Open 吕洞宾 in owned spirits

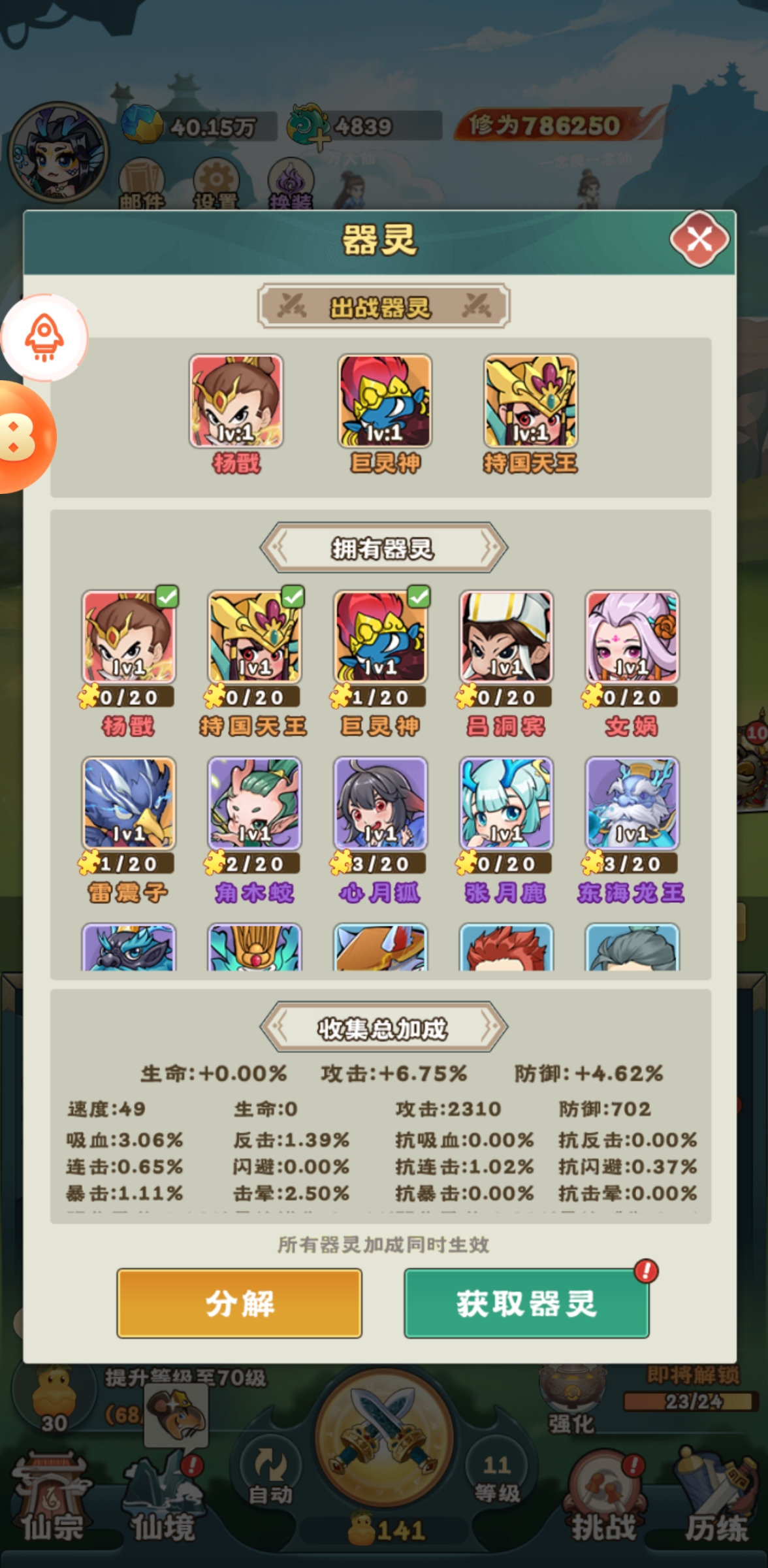(506, 638)
